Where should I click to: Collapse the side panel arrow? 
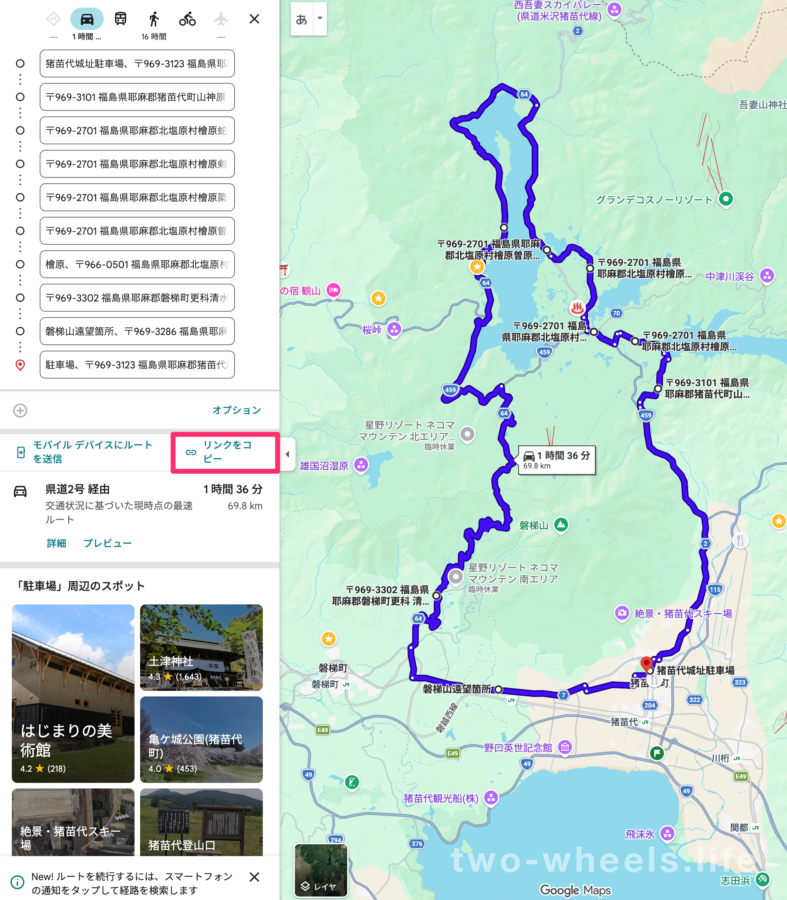click(288, 454)
